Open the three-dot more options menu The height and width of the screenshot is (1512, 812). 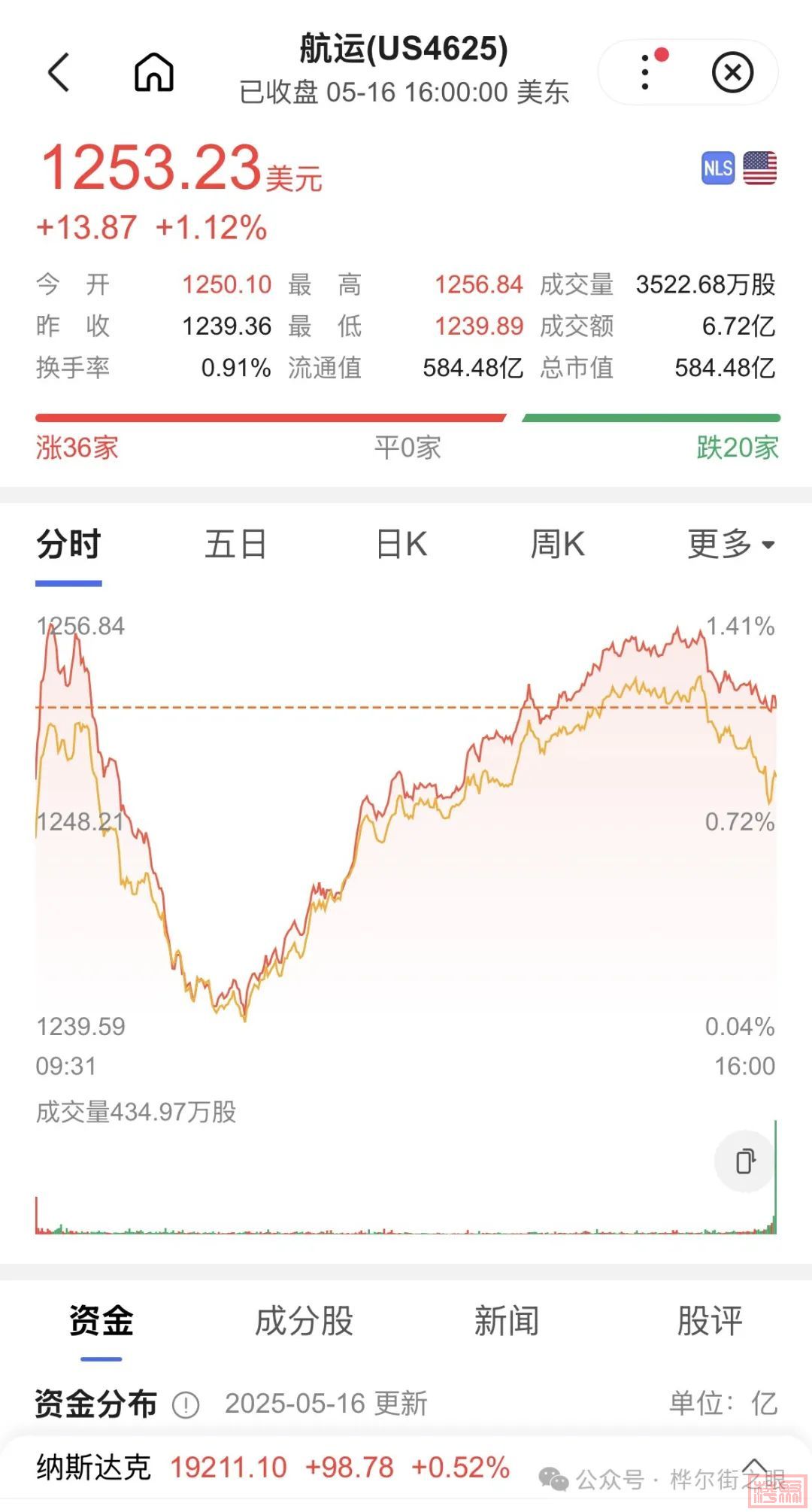[645, 72]
